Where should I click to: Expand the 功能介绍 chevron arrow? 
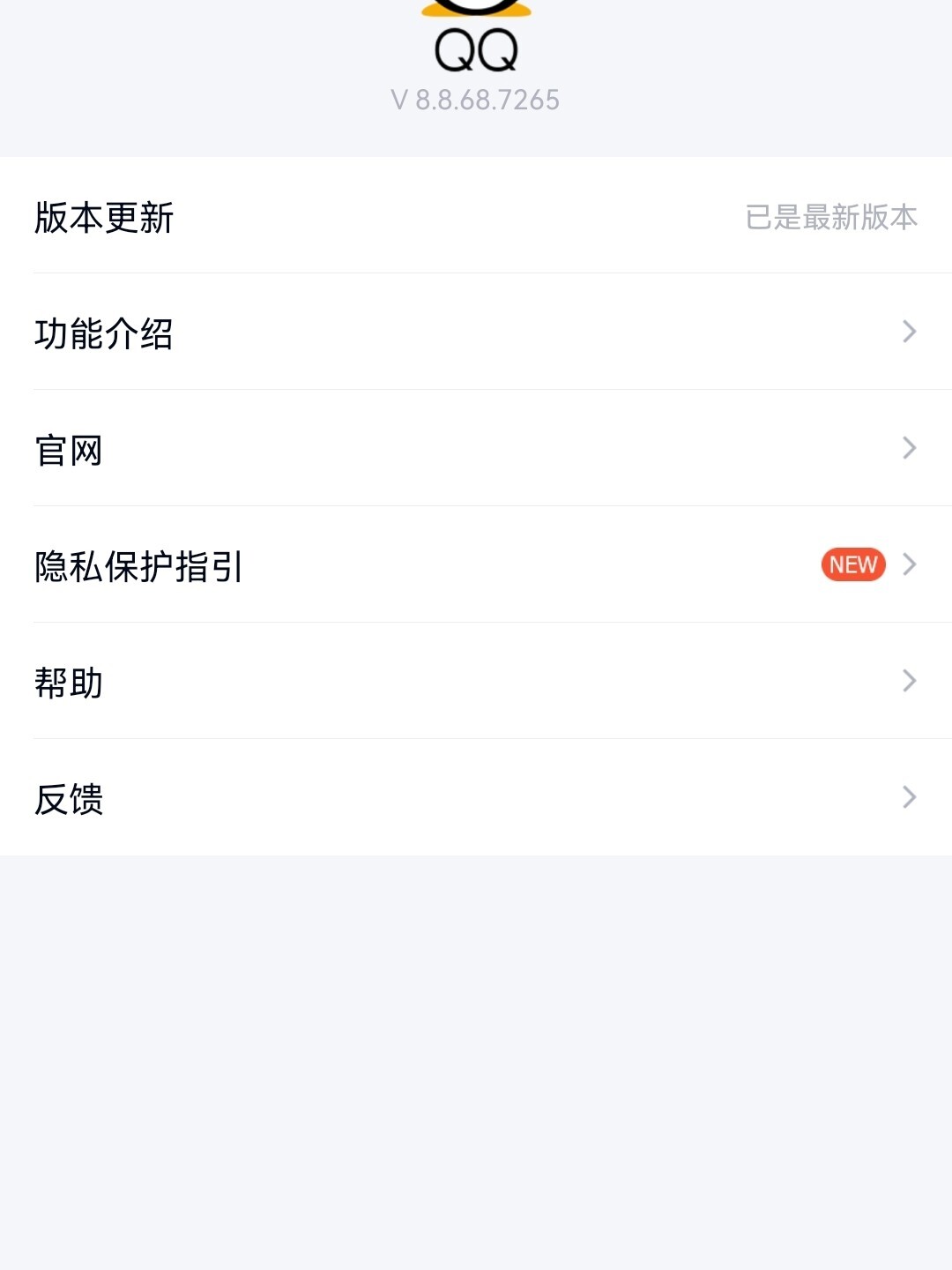coord(910,332)
